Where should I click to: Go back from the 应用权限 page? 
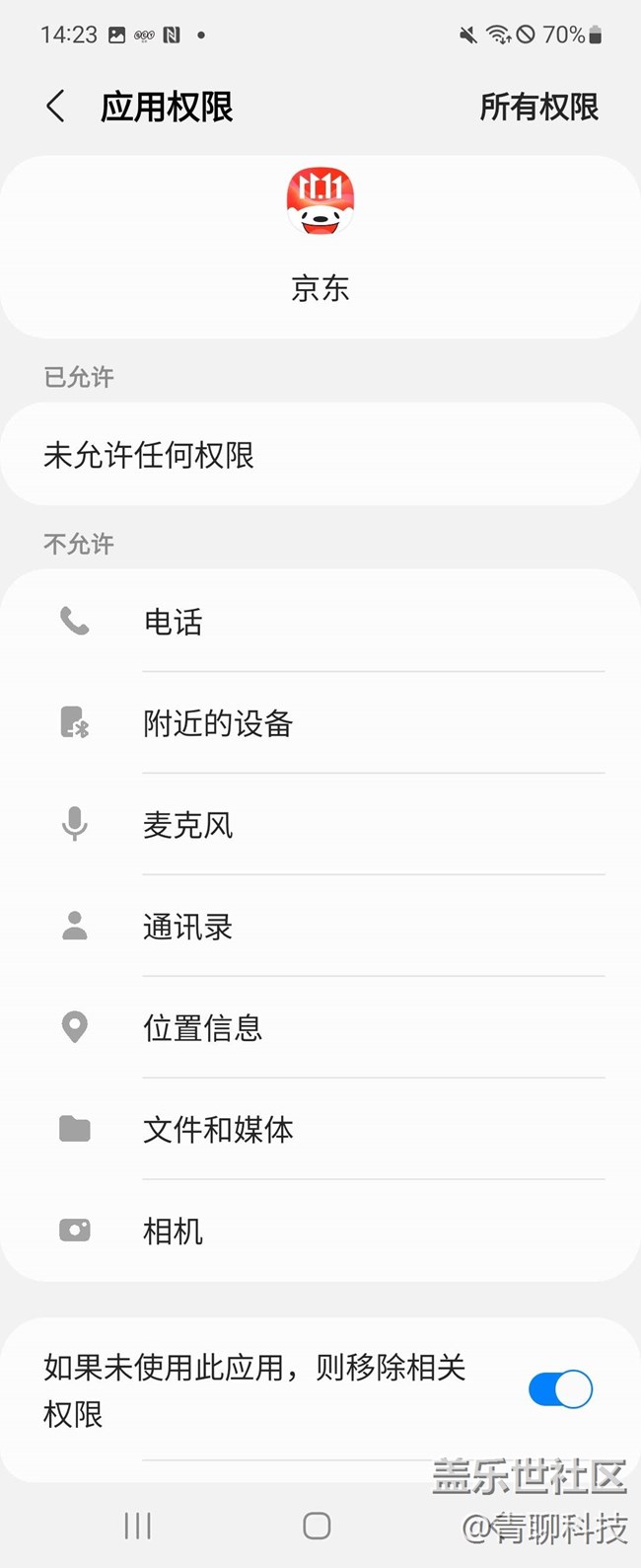(56, 107)
